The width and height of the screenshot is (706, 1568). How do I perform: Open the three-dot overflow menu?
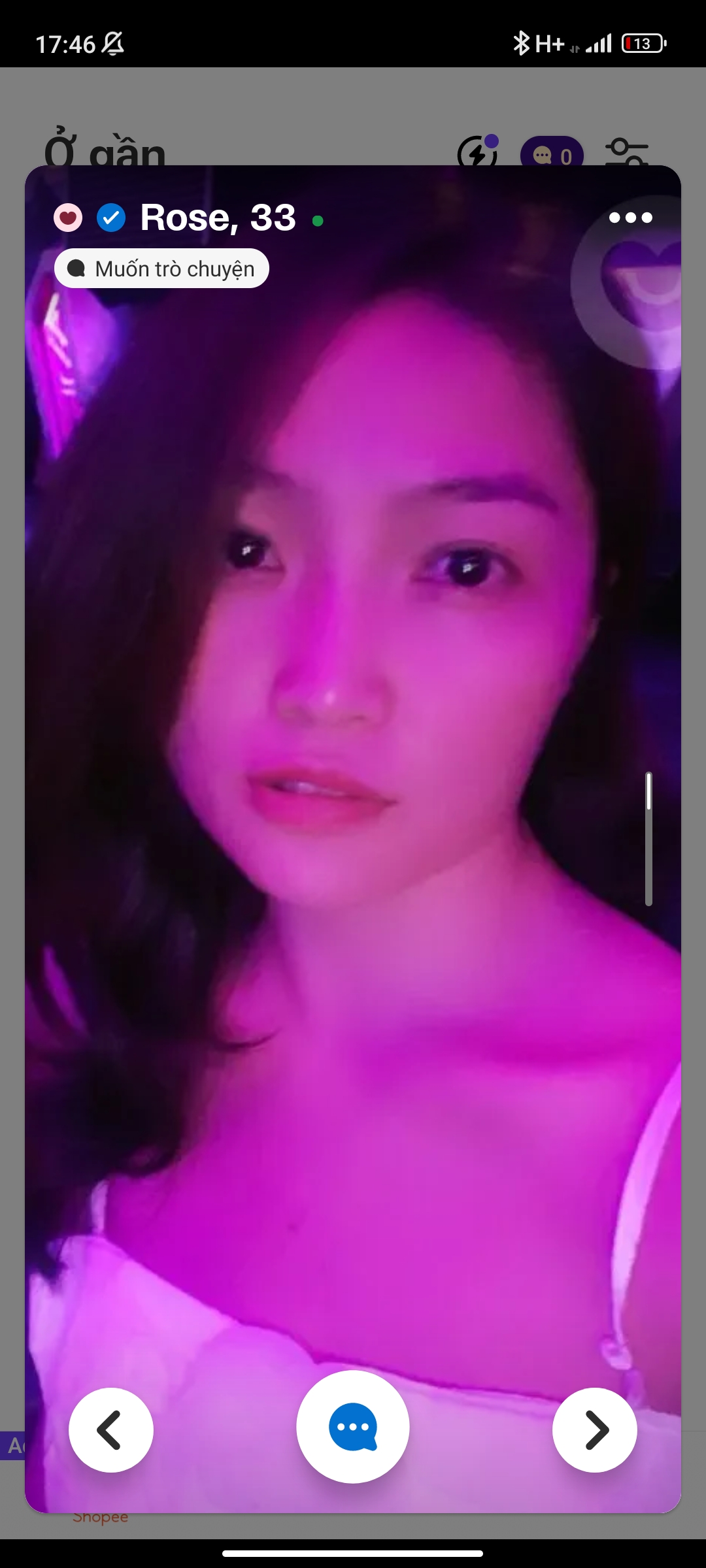[630, 218]
